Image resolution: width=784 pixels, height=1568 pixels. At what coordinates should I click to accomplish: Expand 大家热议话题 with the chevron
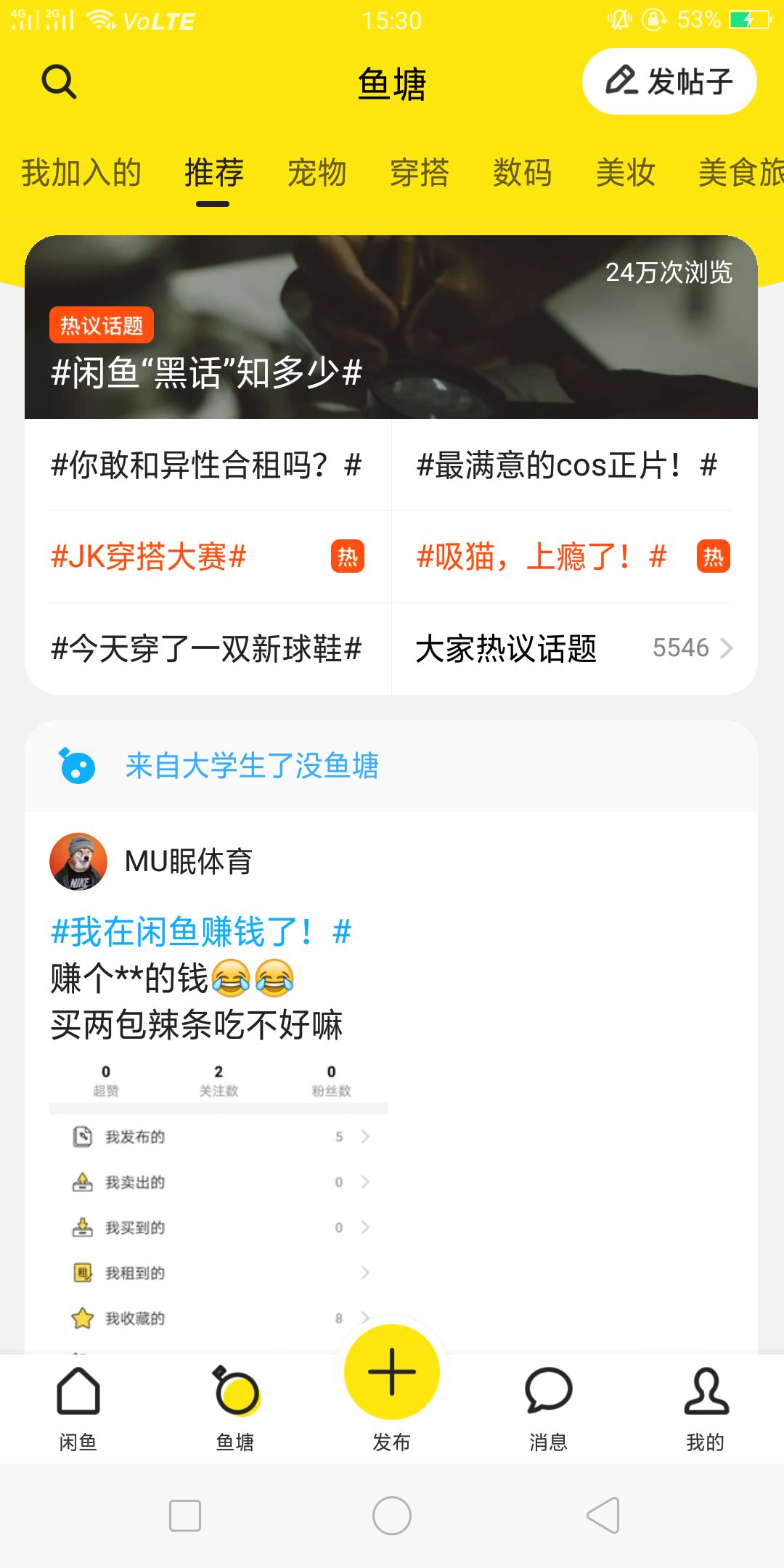tap(727, 648)
